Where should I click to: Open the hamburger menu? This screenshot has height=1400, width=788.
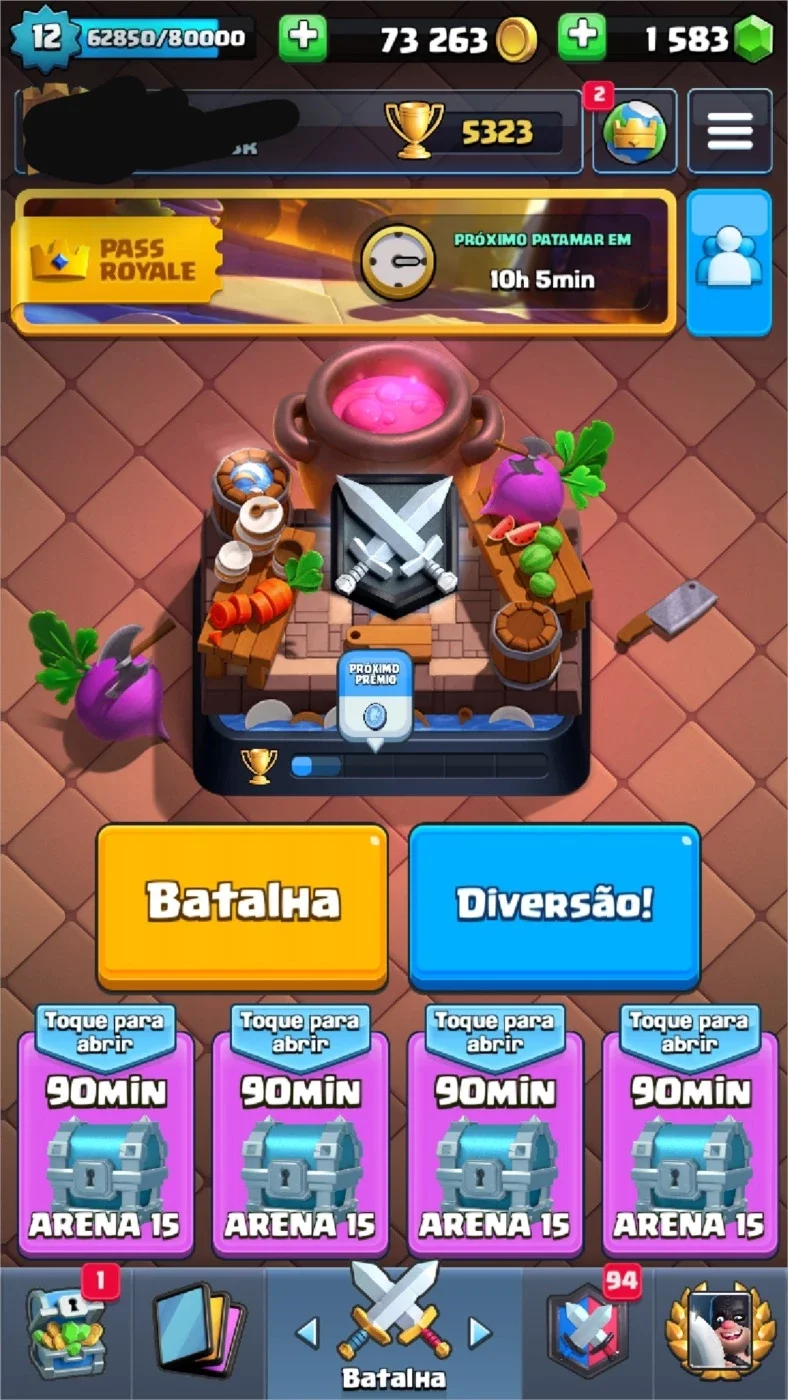(730, 131)
